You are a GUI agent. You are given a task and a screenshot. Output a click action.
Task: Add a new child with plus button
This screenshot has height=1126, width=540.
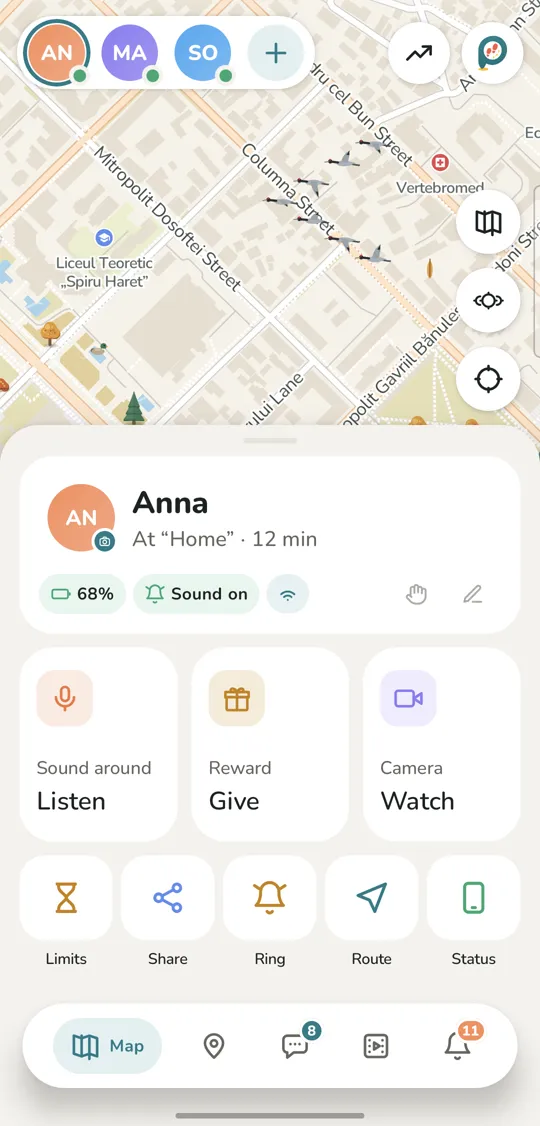(x=276, y=53)
